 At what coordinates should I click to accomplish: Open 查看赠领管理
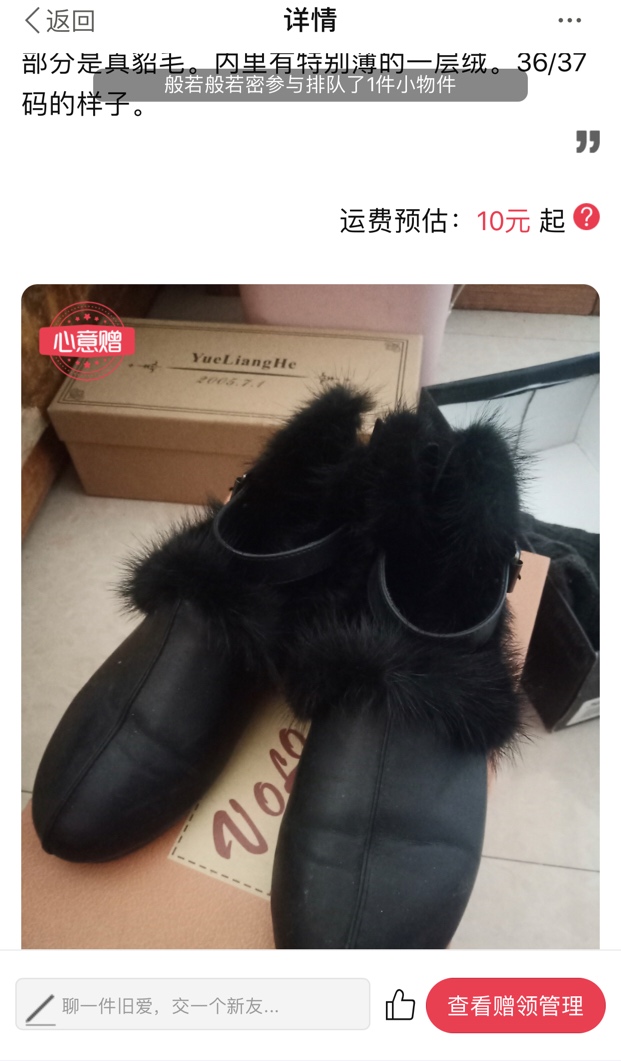(515, 1006)
